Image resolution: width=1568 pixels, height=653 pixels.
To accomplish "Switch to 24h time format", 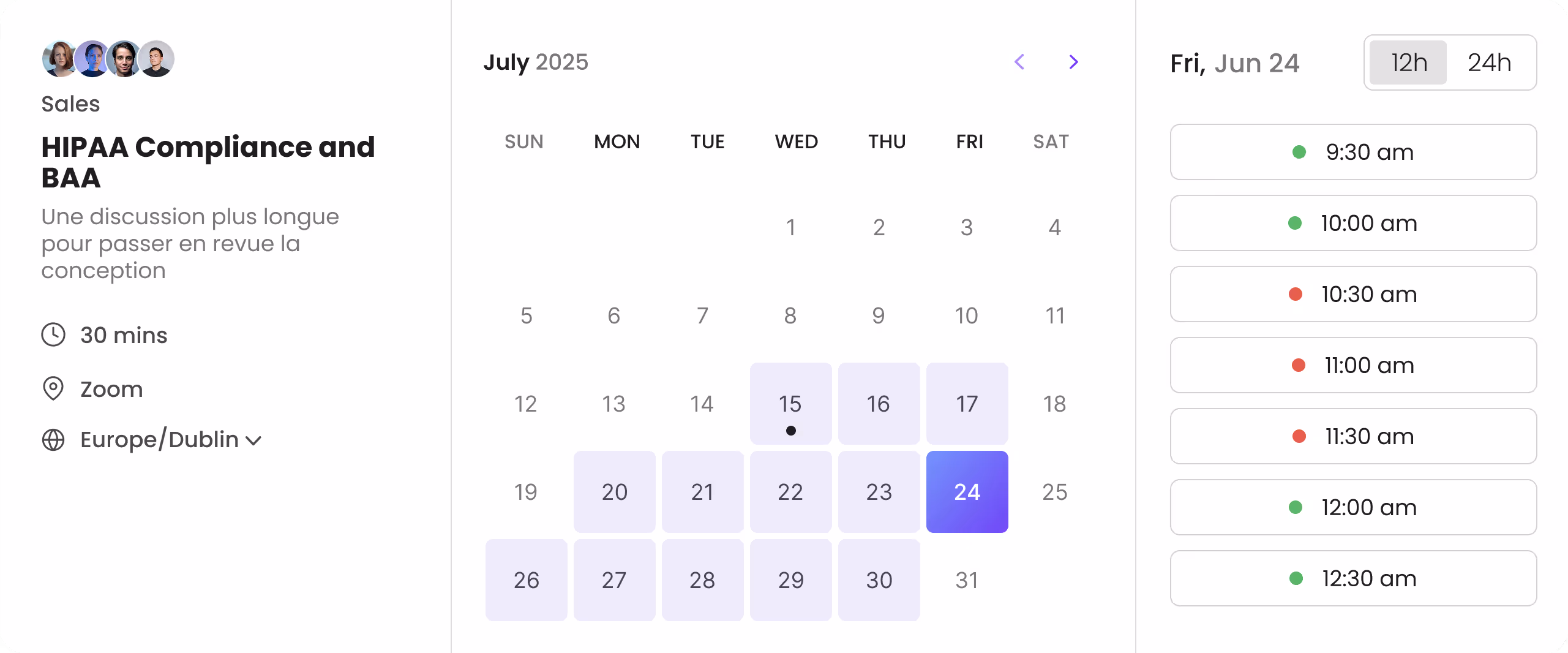I will [1489, 62].
